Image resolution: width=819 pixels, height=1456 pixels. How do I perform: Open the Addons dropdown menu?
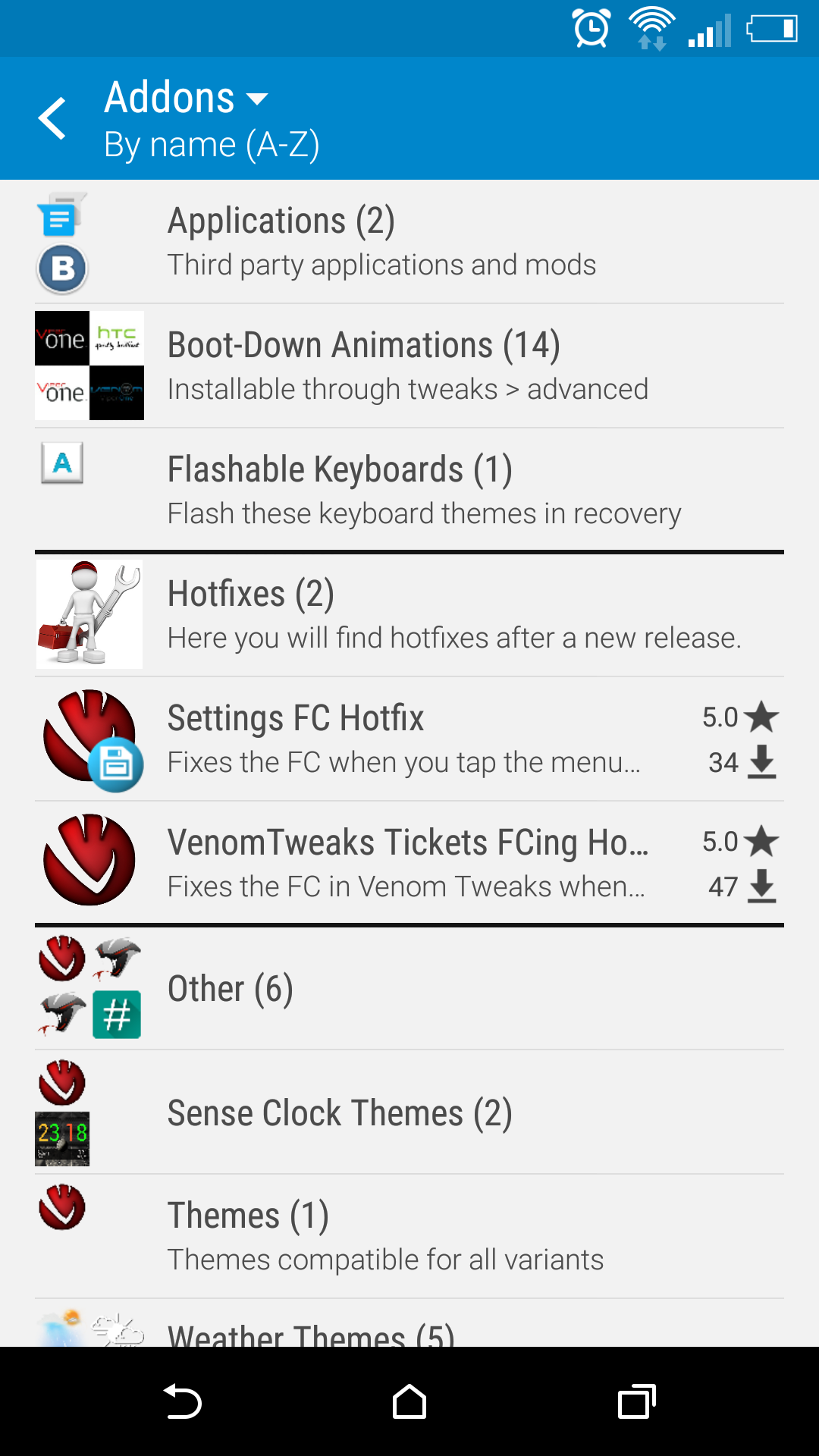[x=187, y=98]
